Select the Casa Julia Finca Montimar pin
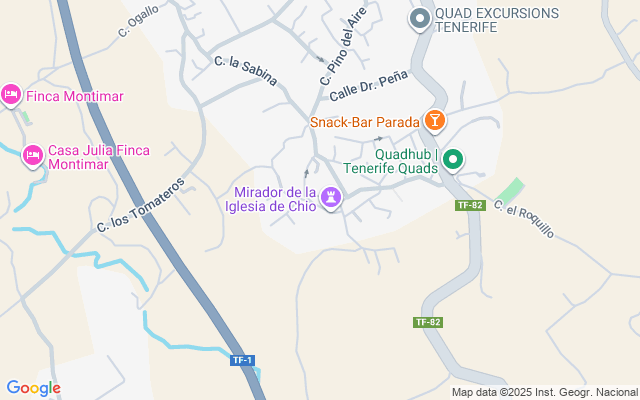Screen dimensions: 640x400 click(x=33, y=155)
